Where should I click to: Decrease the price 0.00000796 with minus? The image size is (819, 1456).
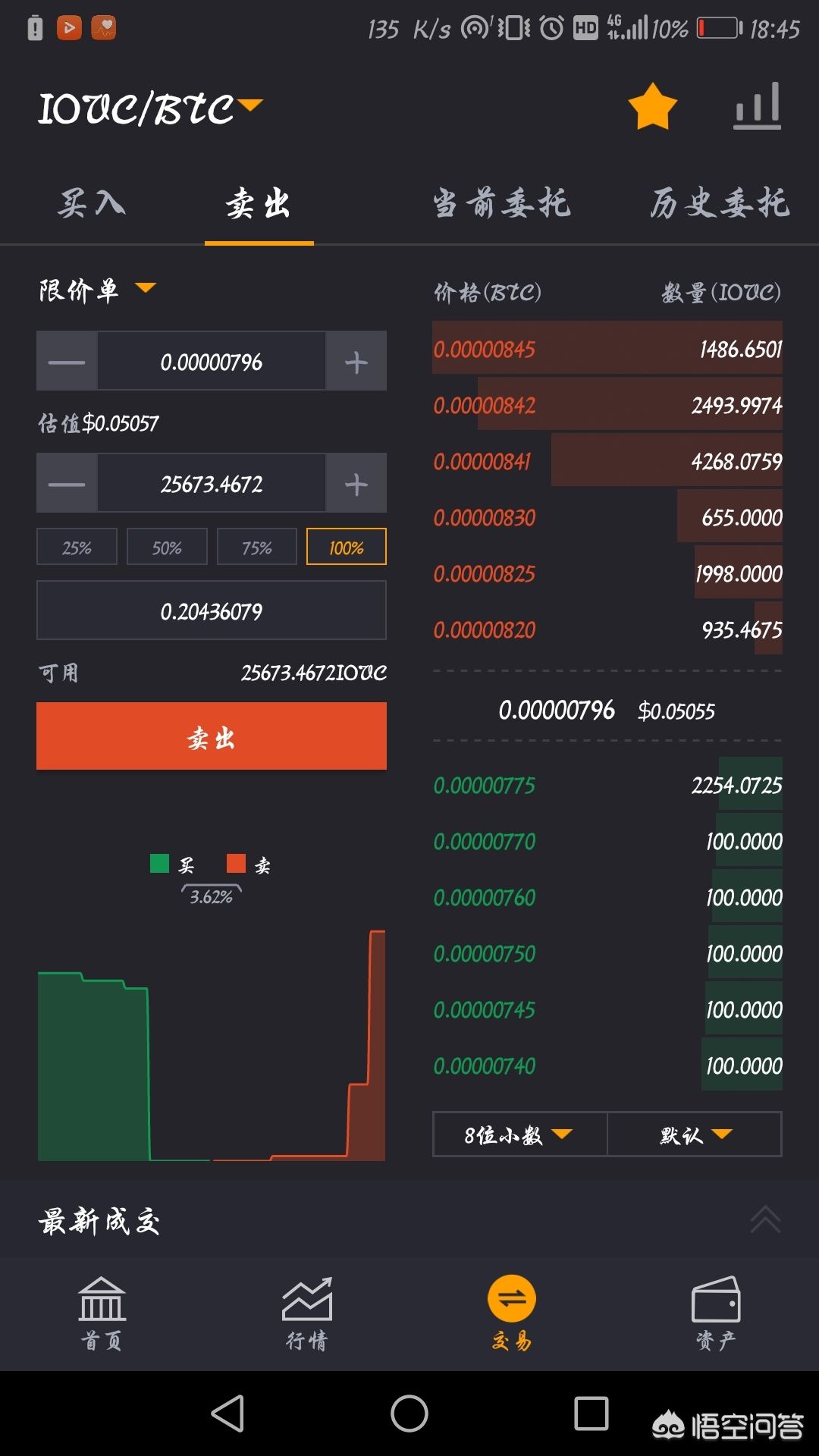[x=67, y=362]
